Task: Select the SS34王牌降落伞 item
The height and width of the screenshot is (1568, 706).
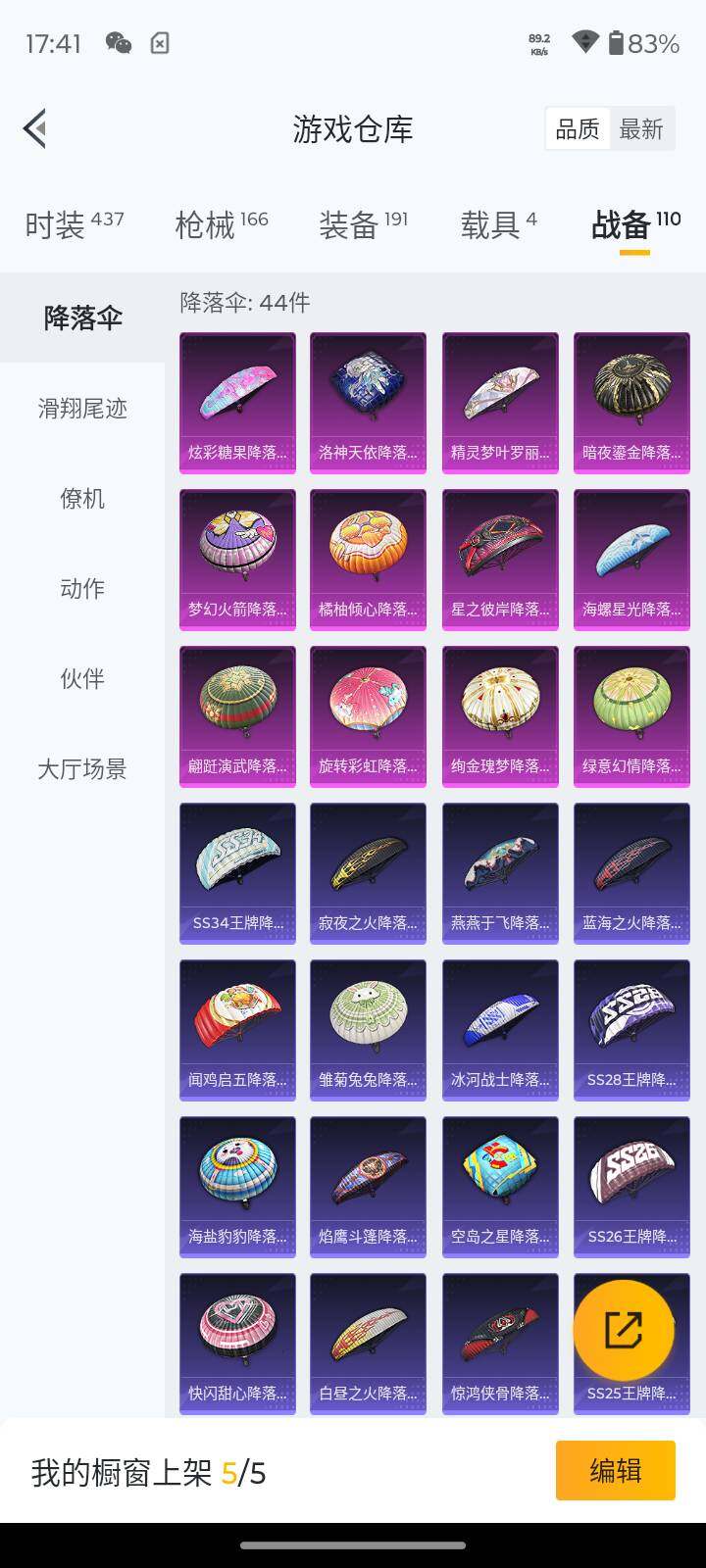Action: pos(237,872)
